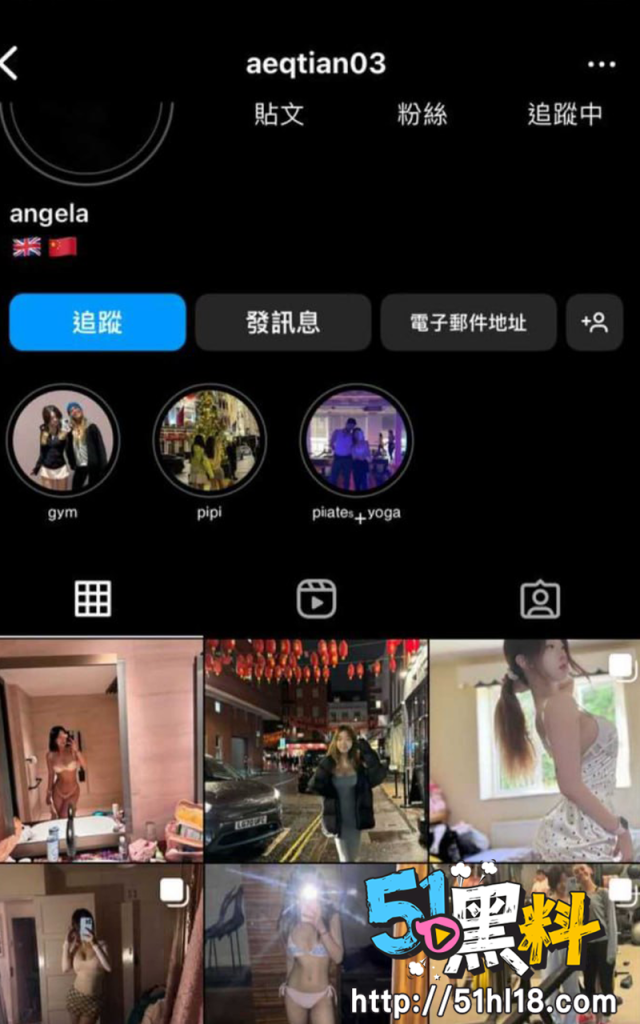Switch to the tagged photos tab

point(540,599)
